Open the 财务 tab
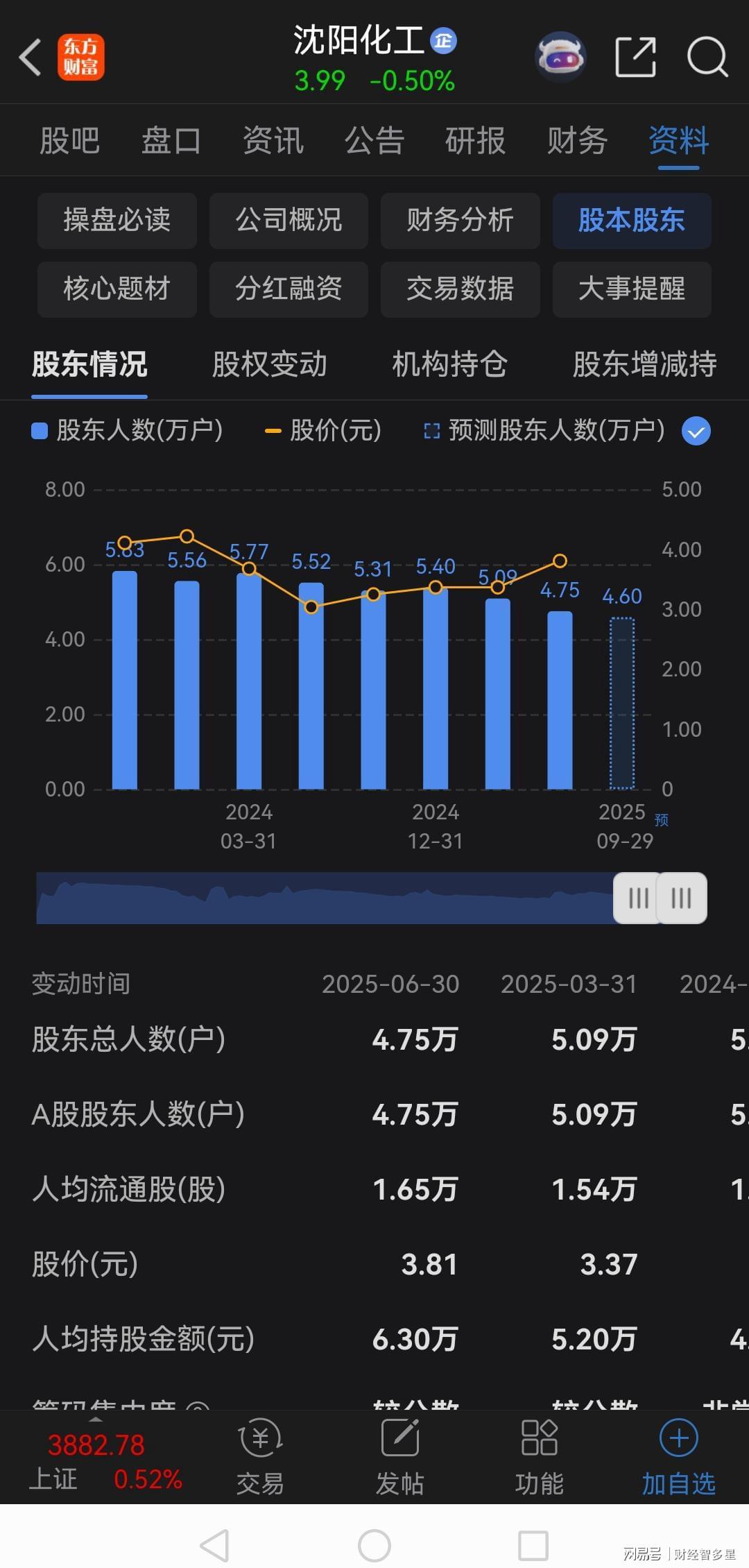The height and width of the screenshot is (1568, 749). pyautogui.click(x=577, y=141)
